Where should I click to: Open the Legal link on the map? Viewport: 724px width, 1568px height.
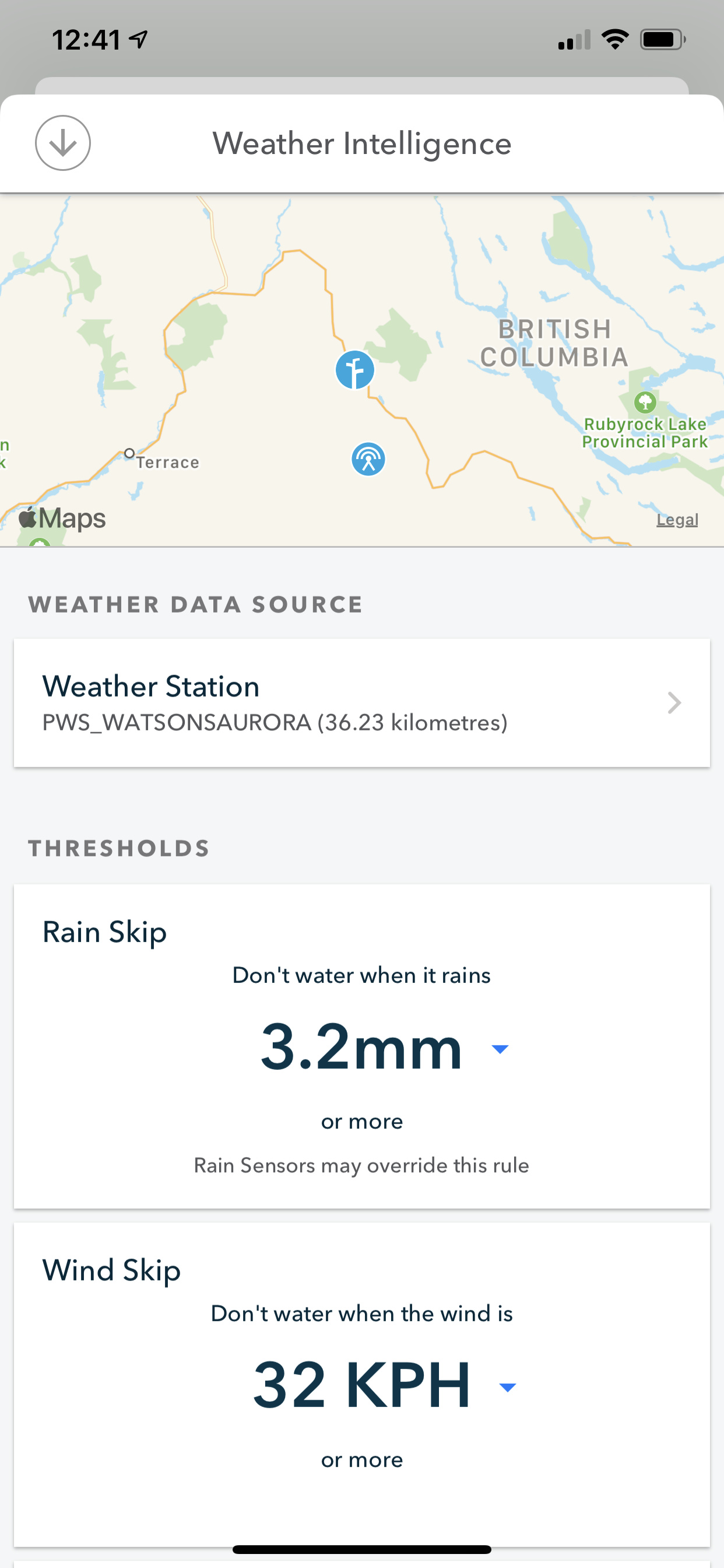(x=677, y=520)
